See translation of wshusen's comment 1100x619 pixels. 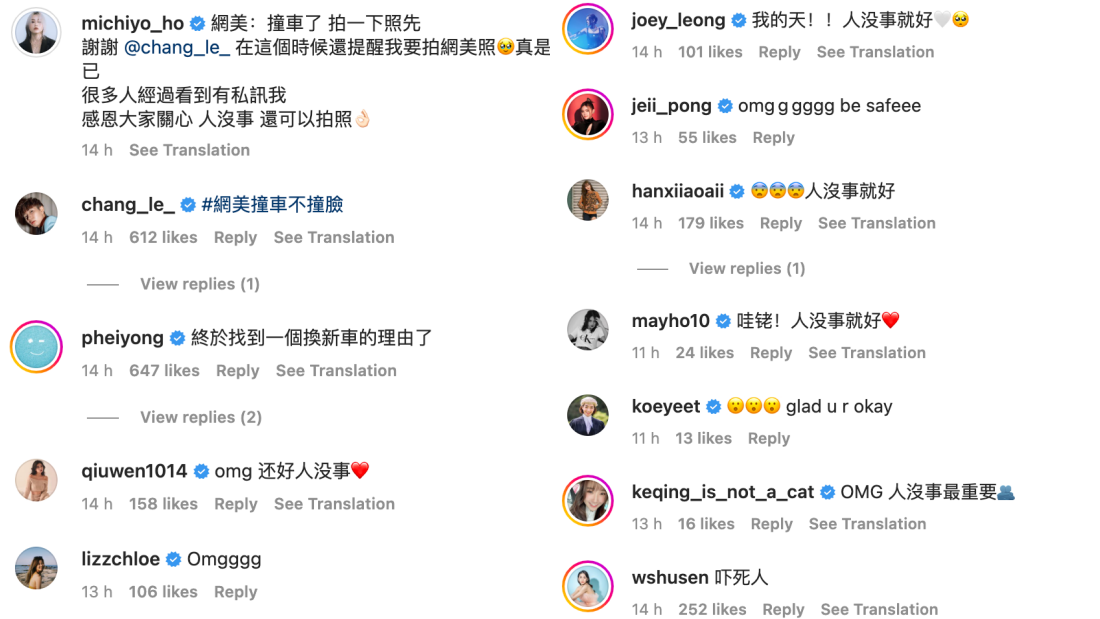pyautogui.click(x=879, y=609)
